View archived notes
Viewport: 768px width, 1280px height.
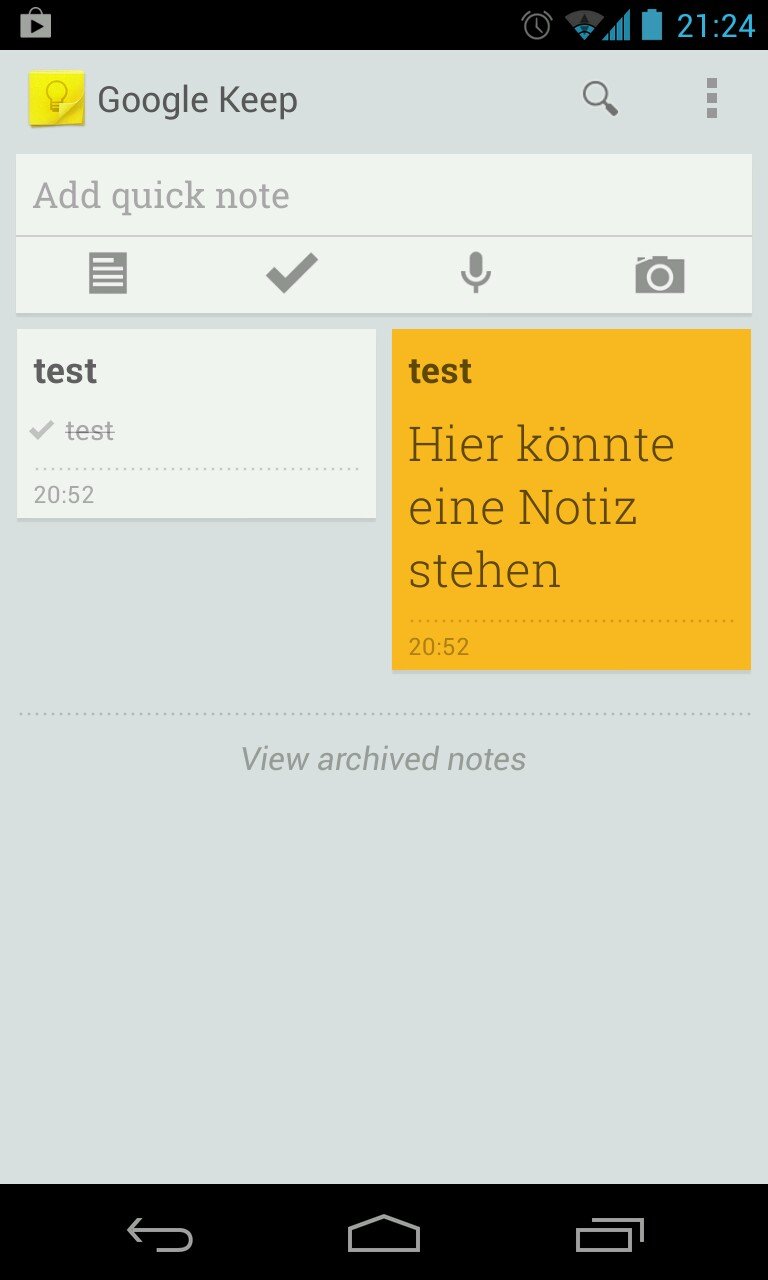coord(383,759)
